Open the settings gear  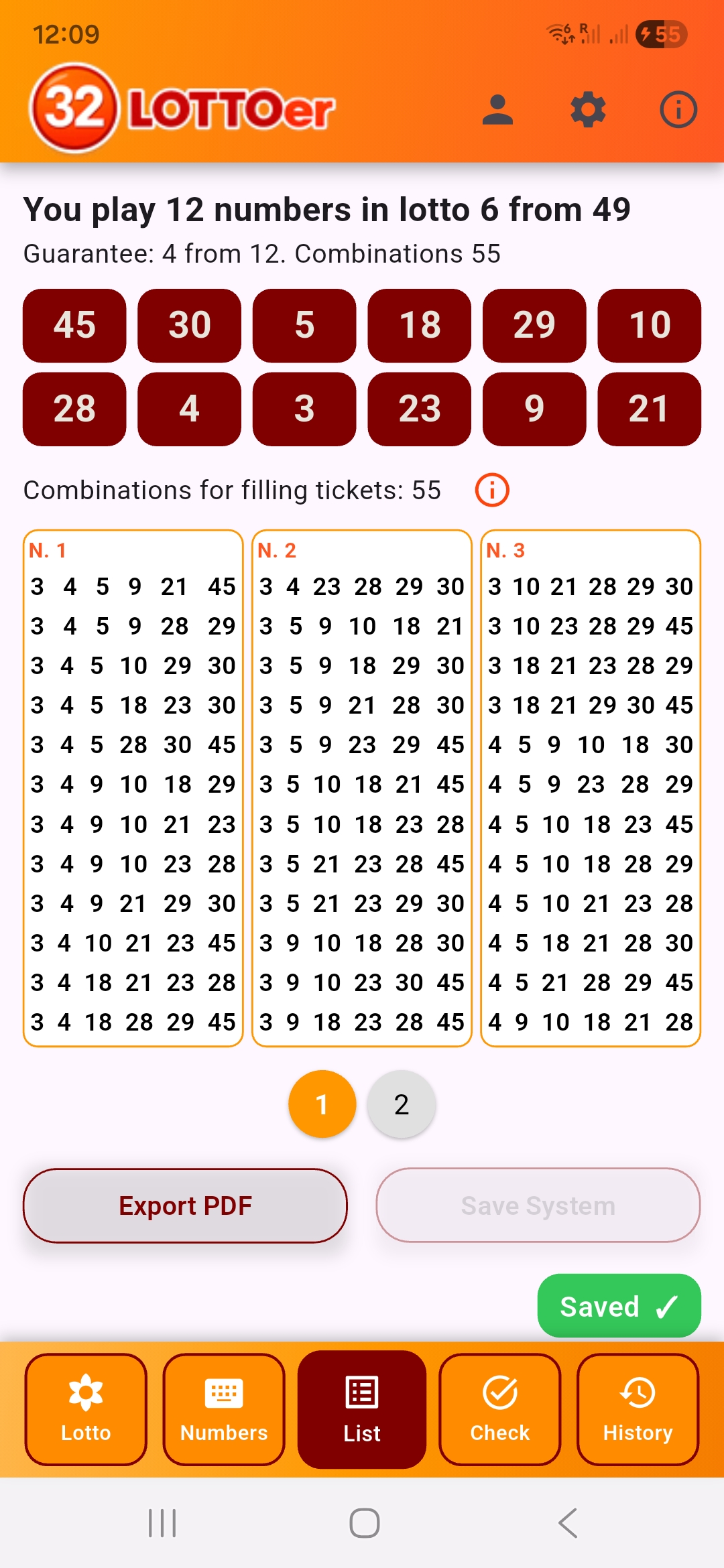pos(588,111)
